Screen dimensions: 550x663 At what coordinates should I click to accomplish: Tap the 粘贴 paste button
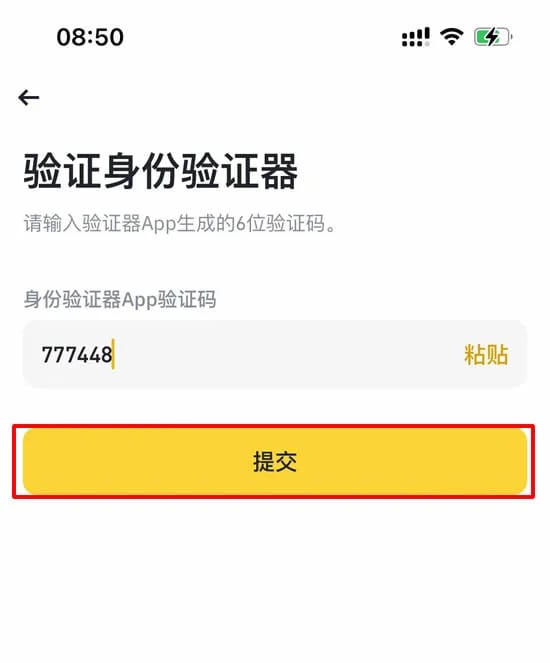[486, 354]
